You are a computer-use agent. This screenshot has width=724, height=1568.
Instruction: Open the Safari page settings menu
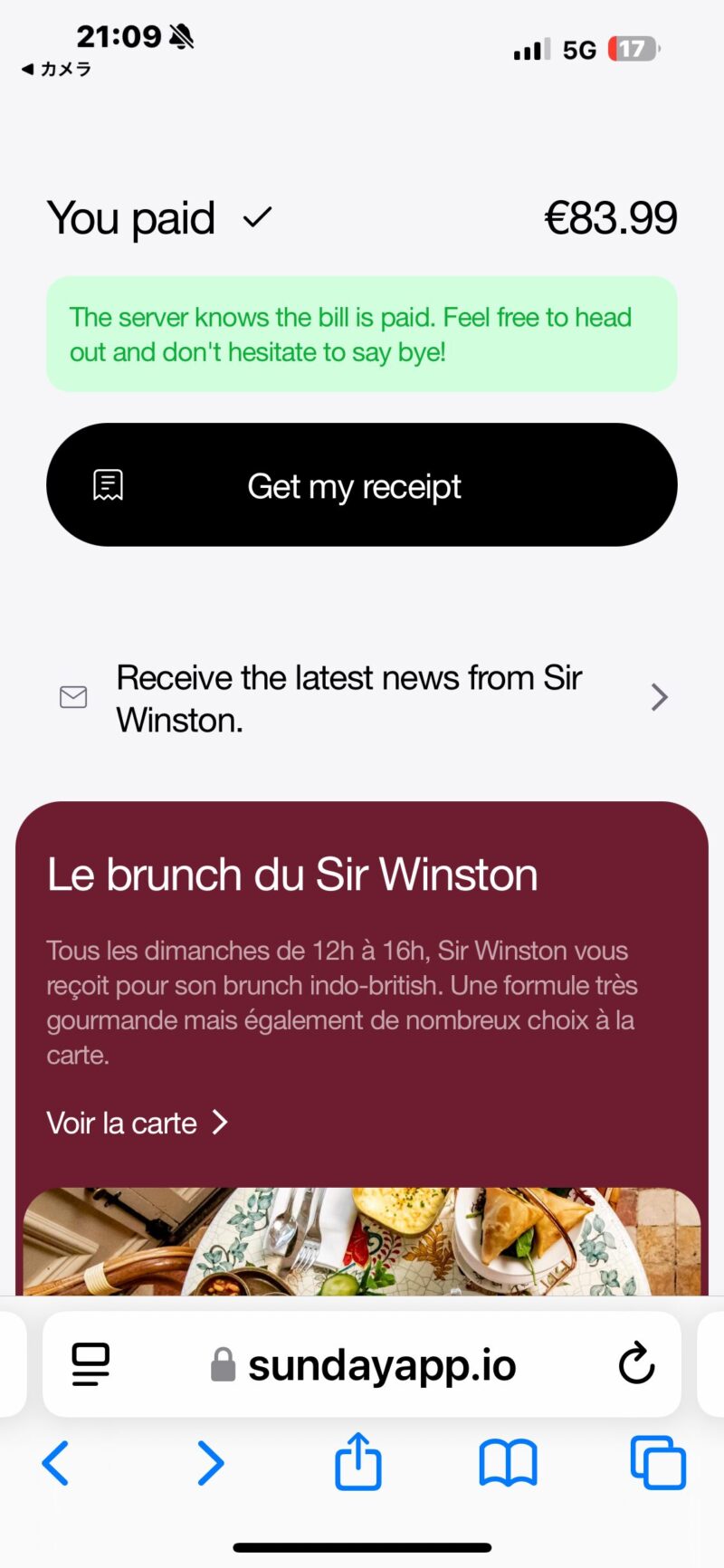[x=90, y=1364]
